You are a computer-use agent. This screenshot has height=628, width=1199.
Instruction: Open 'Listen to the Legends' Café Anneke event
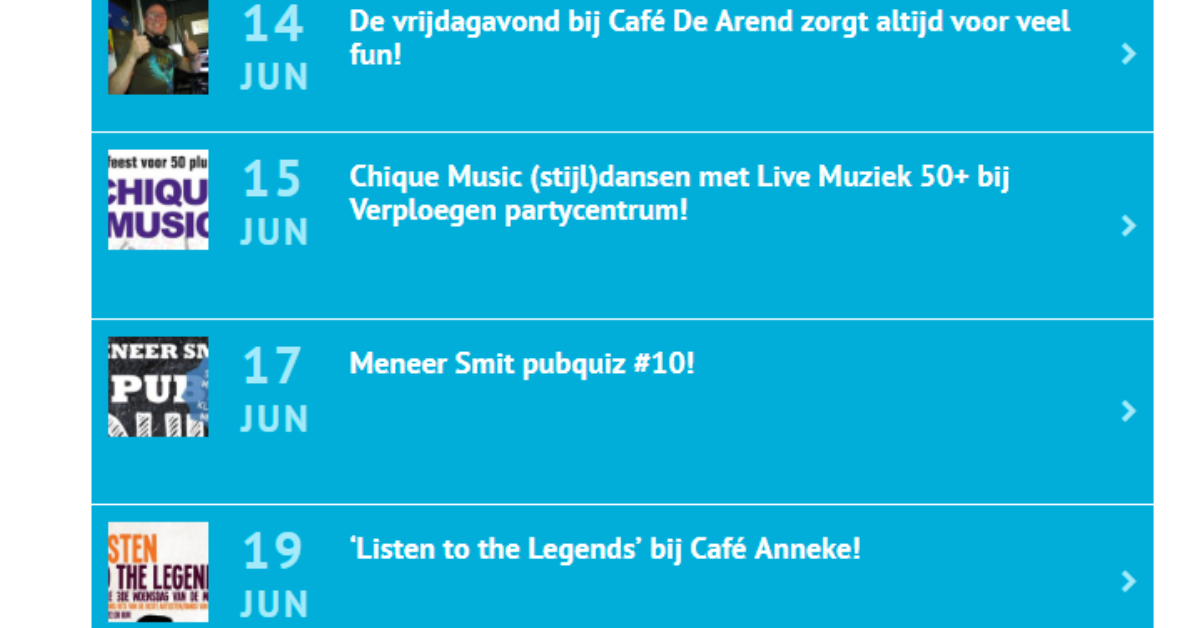click(x=604, y=549)
